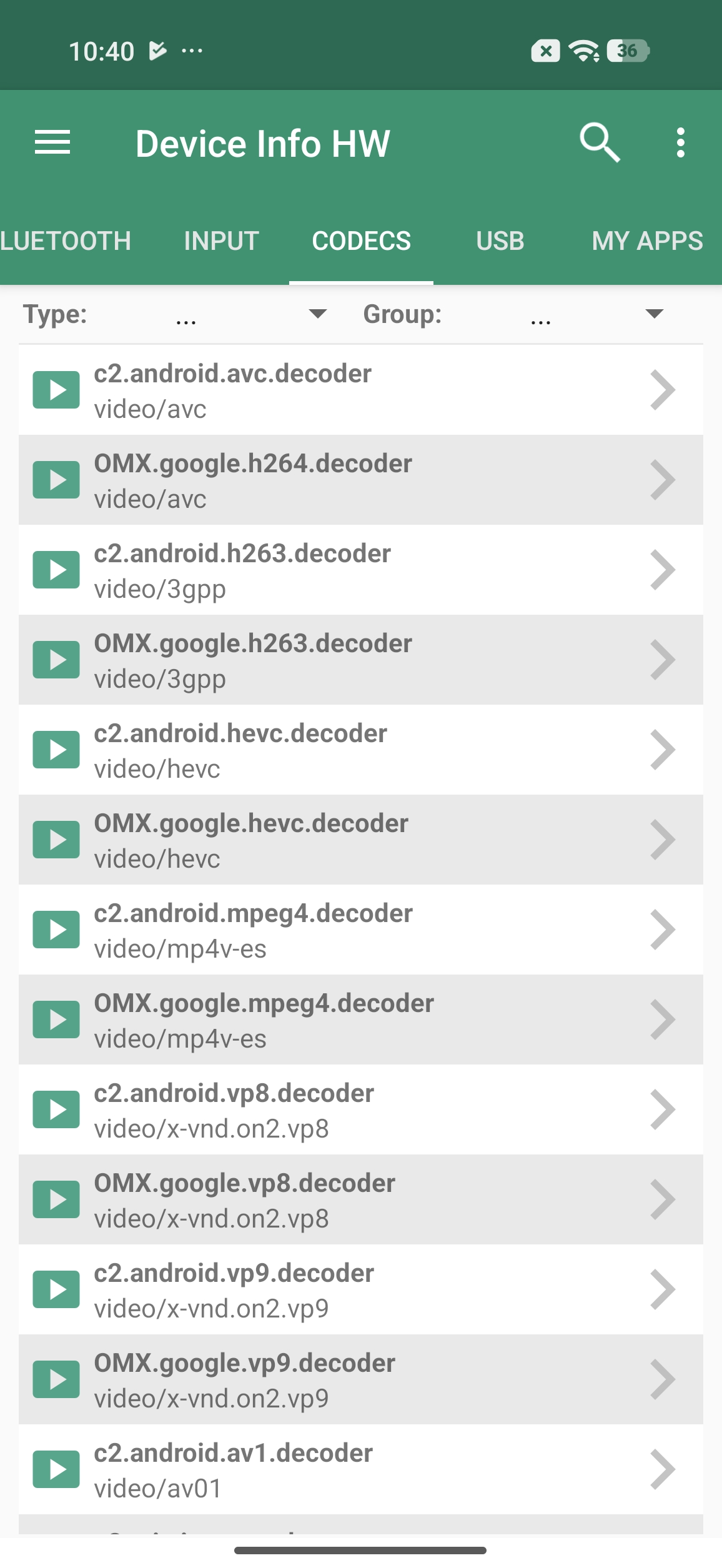View c2.android.h263.decoder codec info
The height and width of the screenshot is (1568, 722).
[x=360, y=570]
